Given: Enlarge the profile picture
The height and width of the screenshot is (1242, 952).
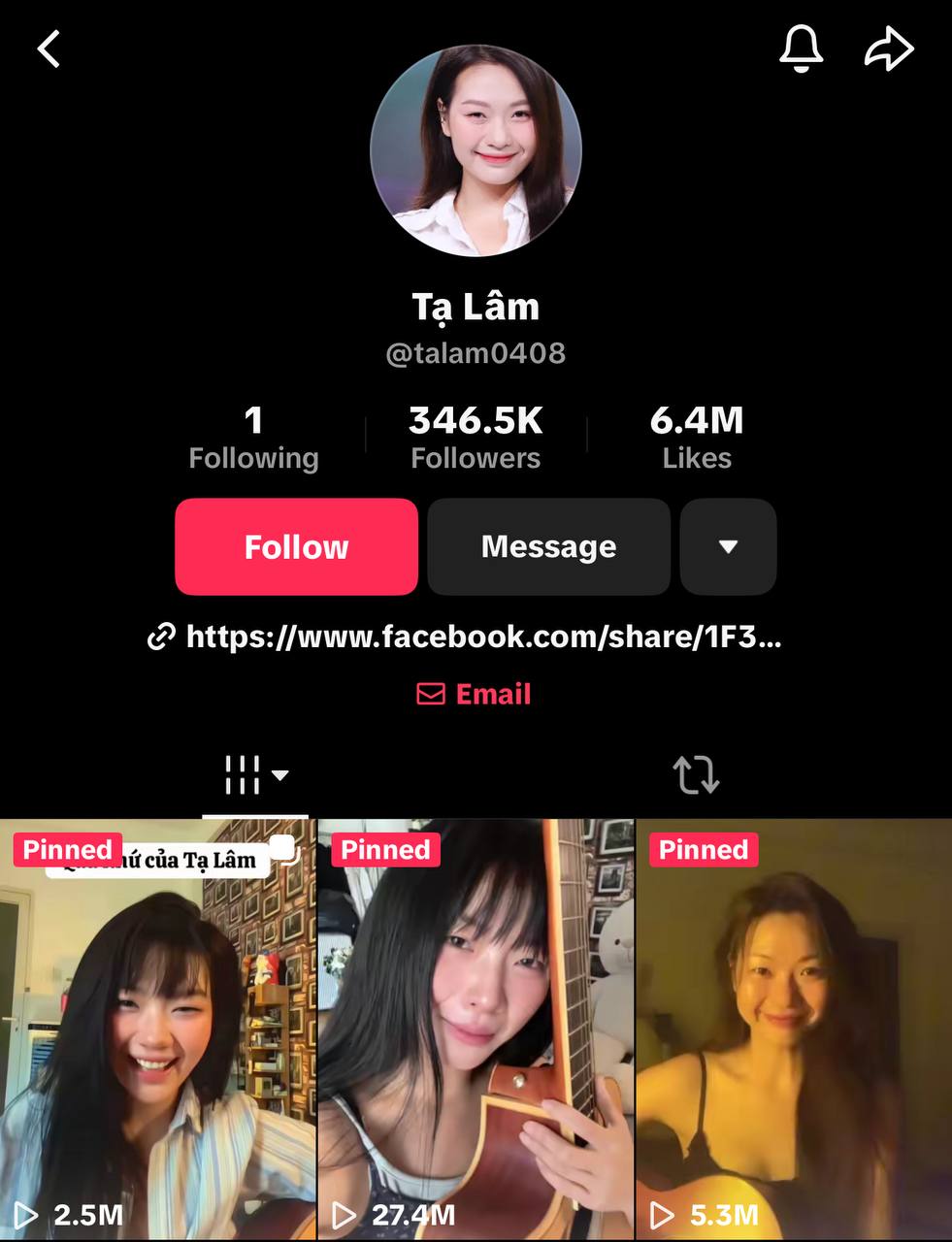Looking at the screenshot, I should point(476,151).
